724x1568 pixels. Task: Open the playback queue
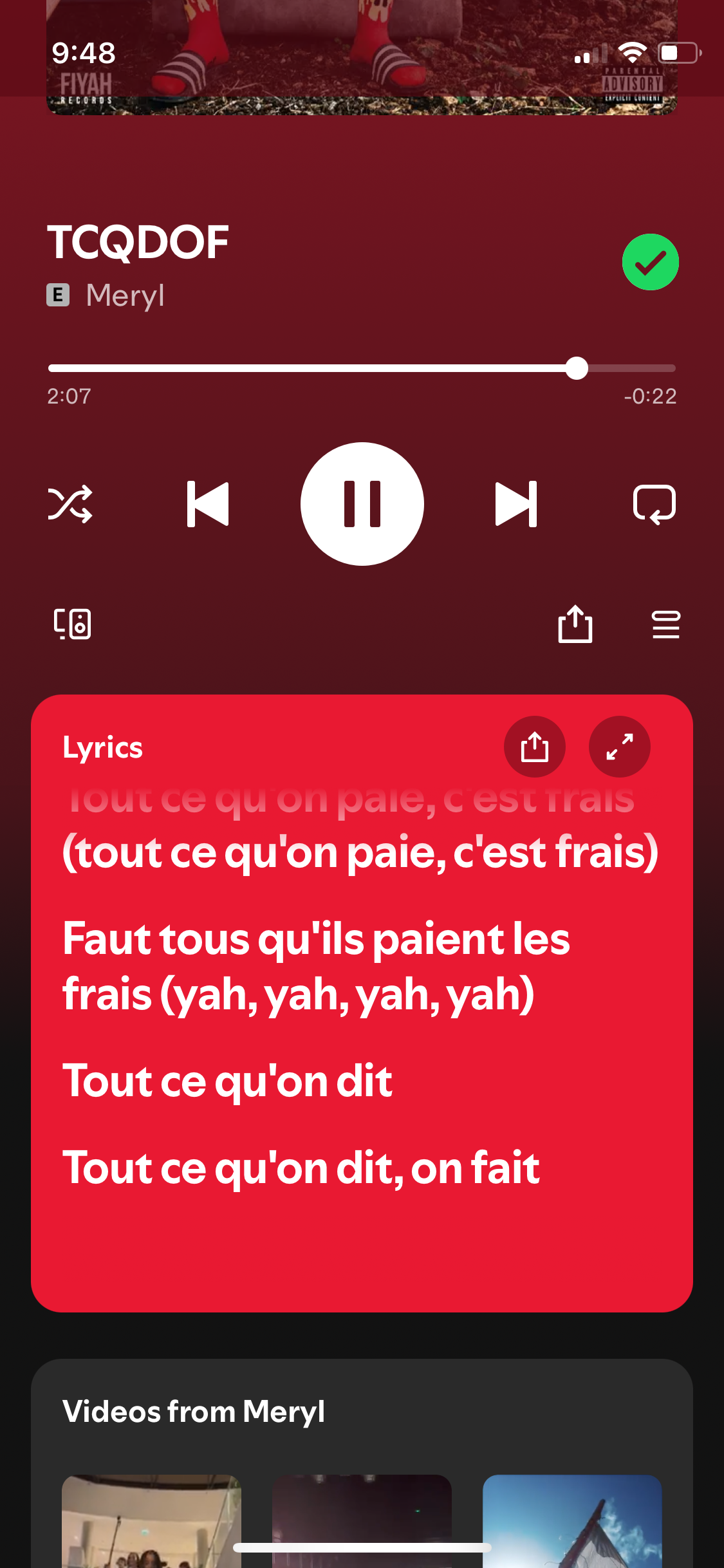[665, 624]
